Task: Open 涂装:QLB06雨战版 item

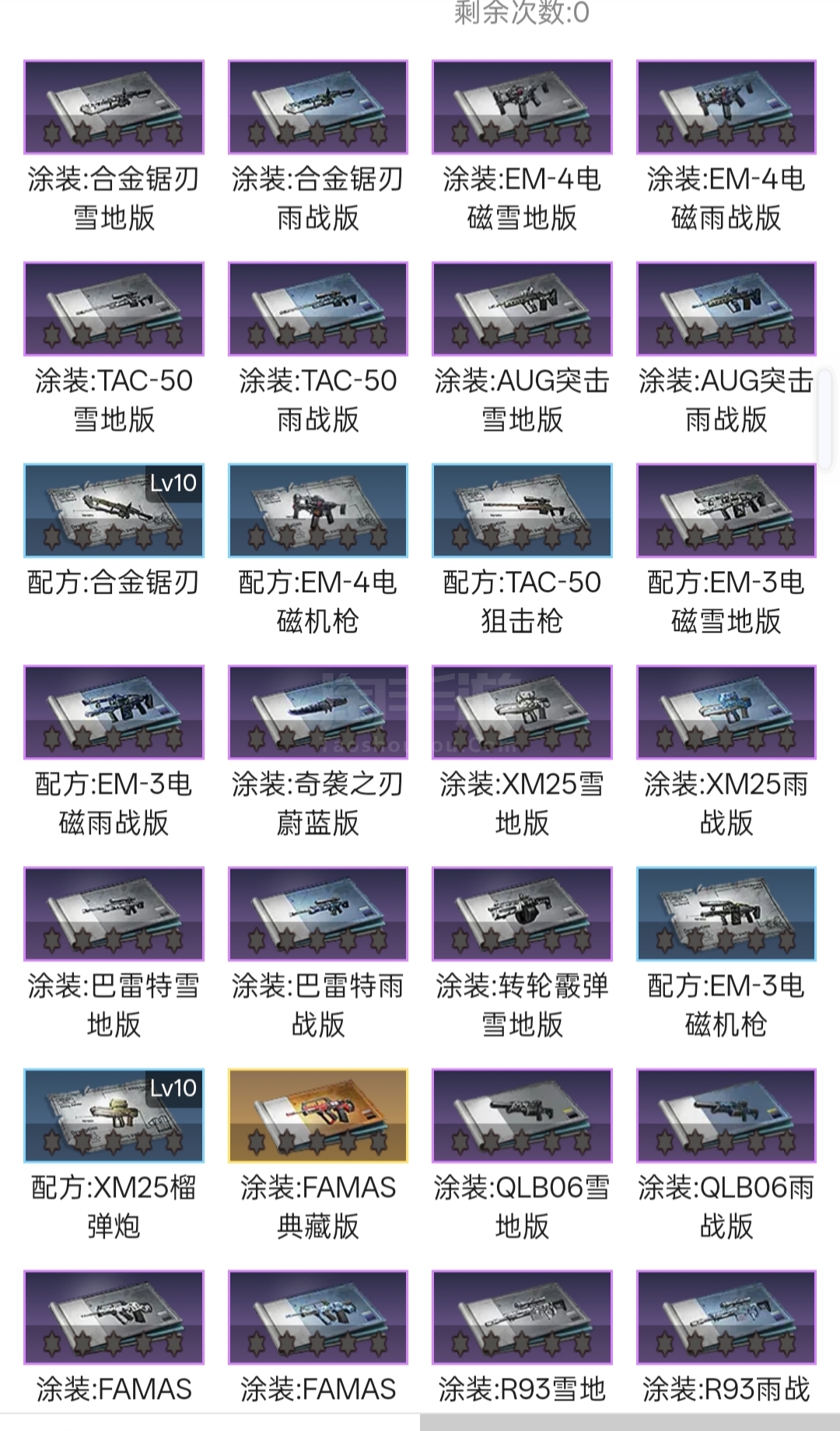Action: tap(726, 1115)
